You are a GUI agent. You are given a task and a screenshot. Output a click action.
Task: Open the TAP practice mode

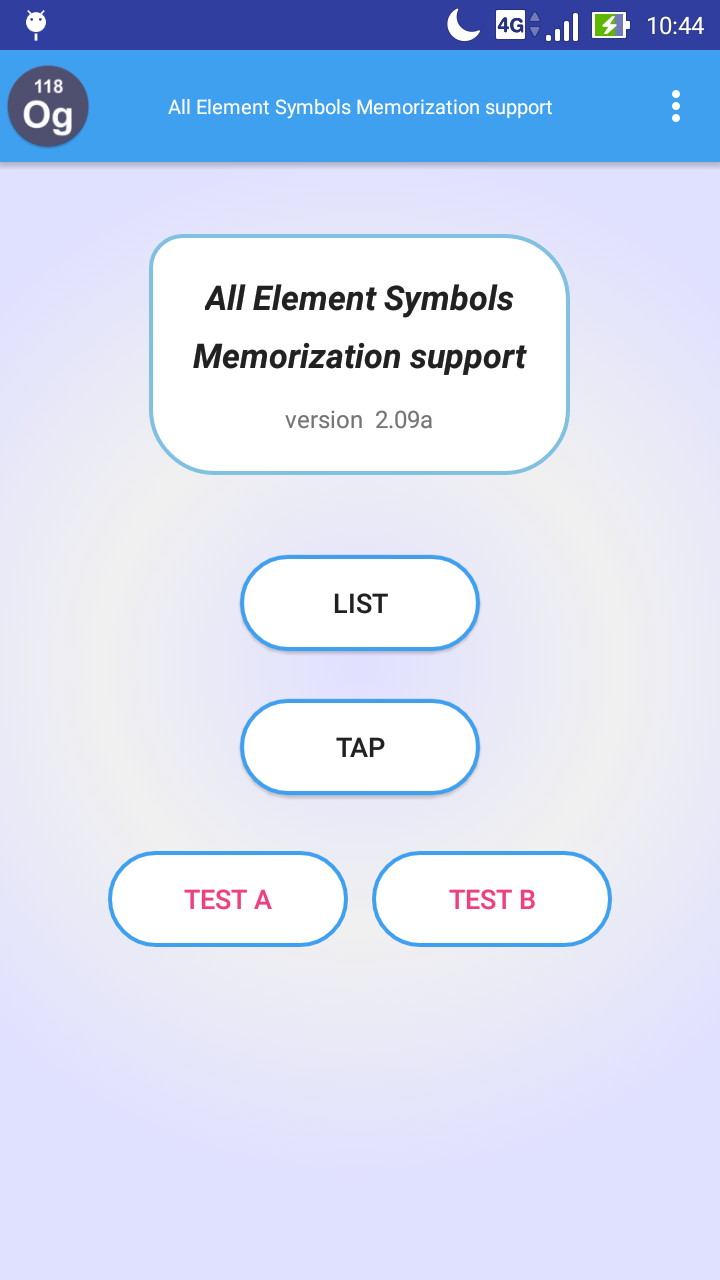click(x=359, y=747)
